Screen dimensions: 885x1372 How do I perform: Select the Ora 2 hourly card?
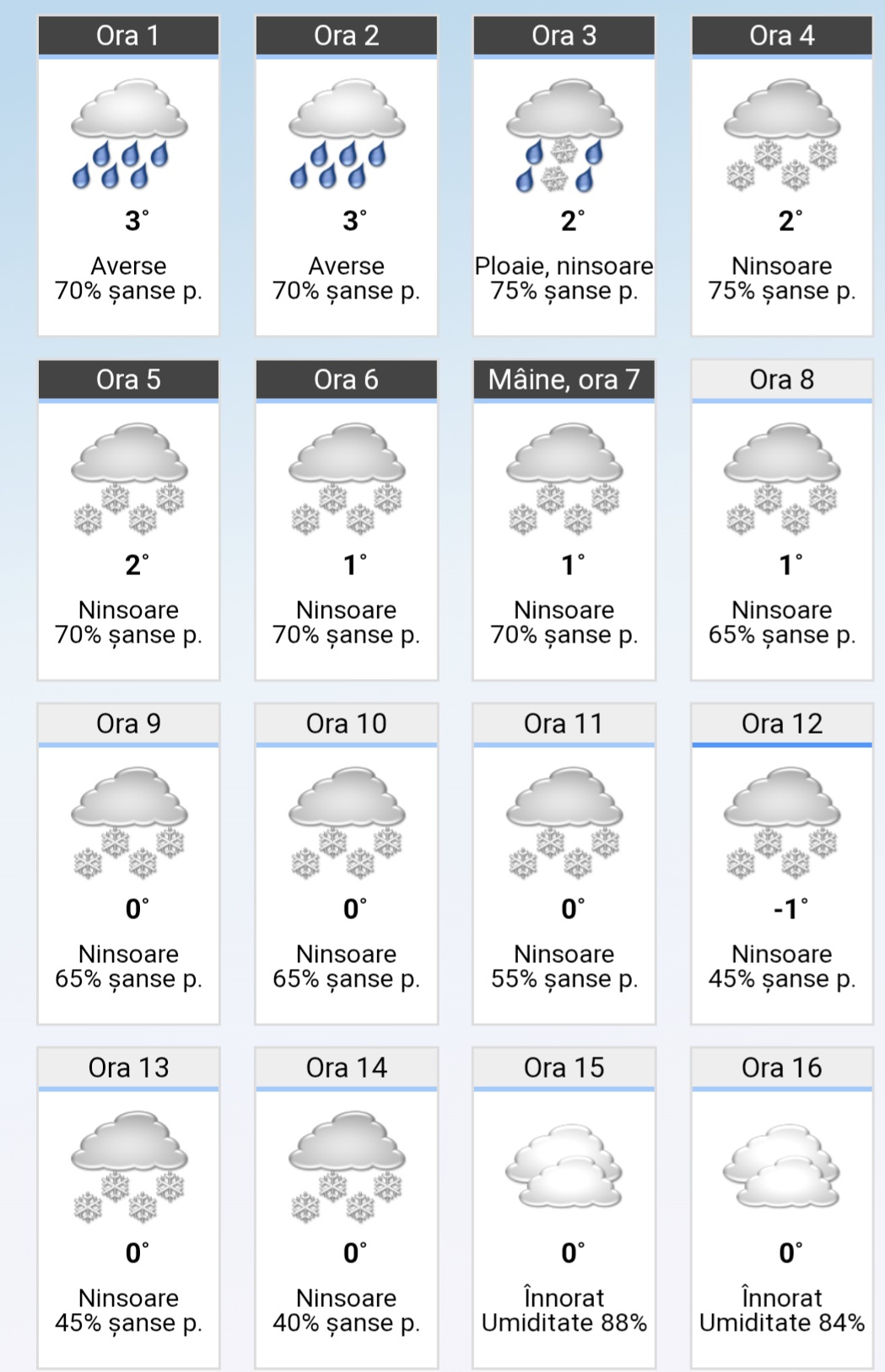point(346,175)
